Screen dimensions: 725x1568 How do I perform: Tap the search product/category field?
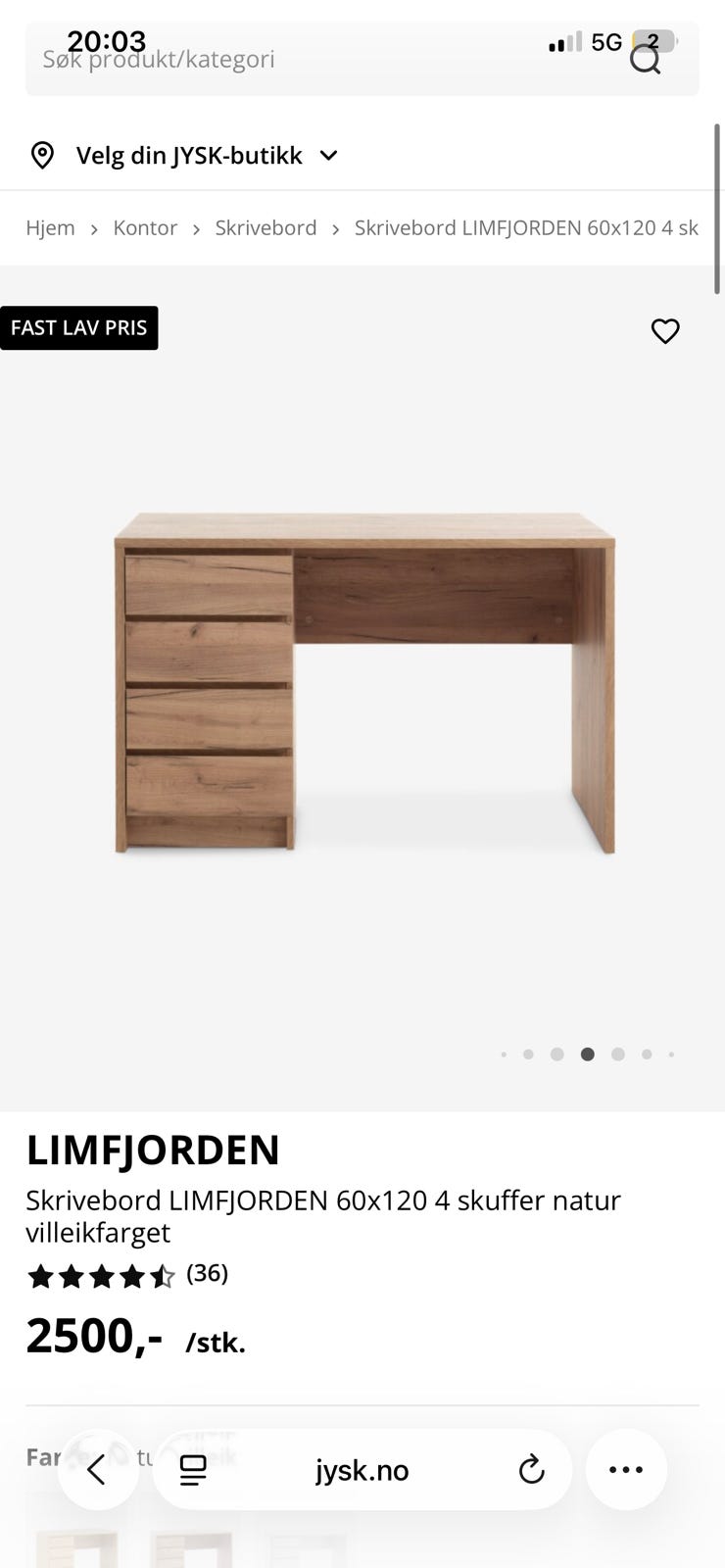point(294,60)
